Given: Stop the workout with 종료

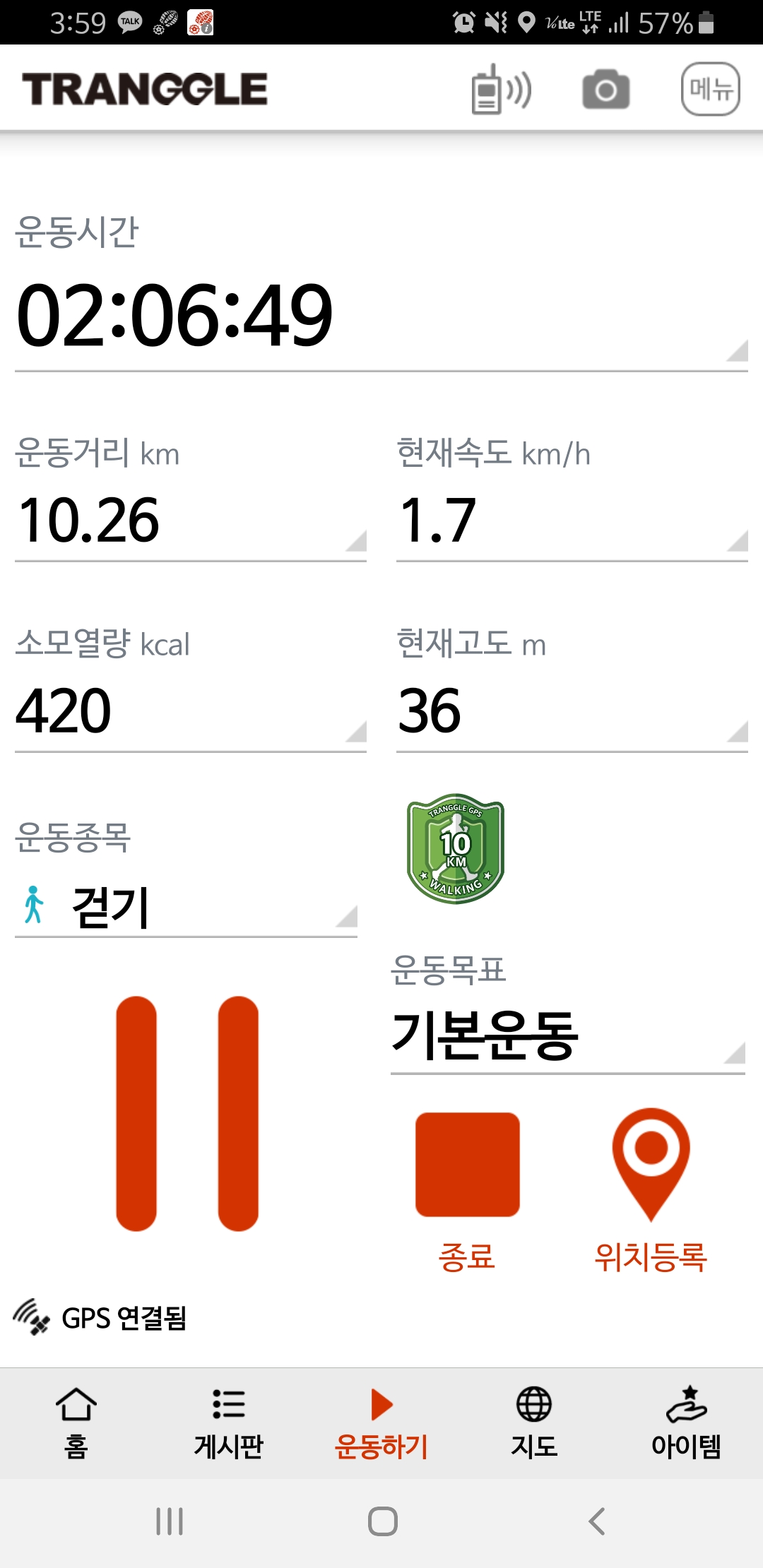Looking at the screenshot, I should pyautogui.click(x=467, y=1192).
